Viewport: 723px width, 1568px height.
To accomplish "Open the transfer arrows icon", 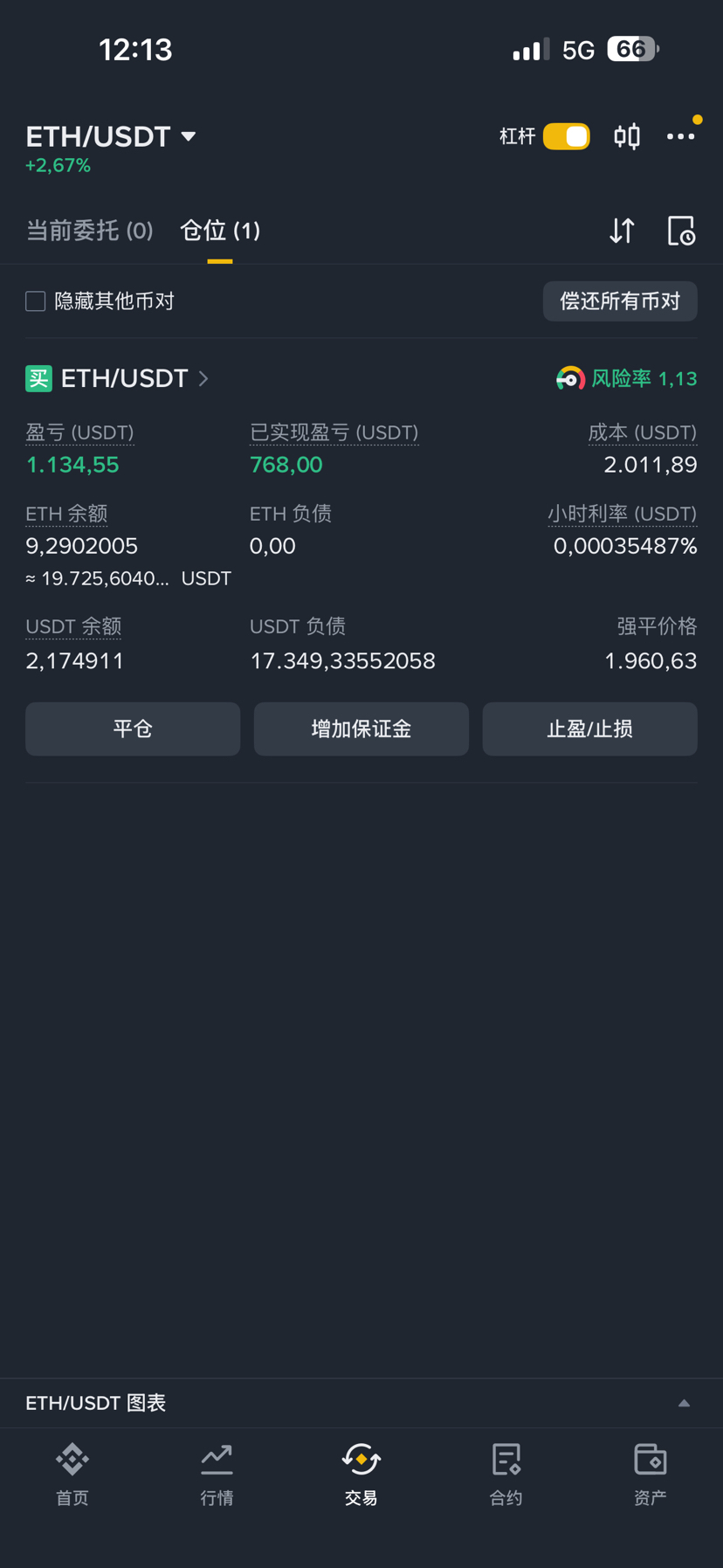I will pyautogui.click(x=622, y=231).
